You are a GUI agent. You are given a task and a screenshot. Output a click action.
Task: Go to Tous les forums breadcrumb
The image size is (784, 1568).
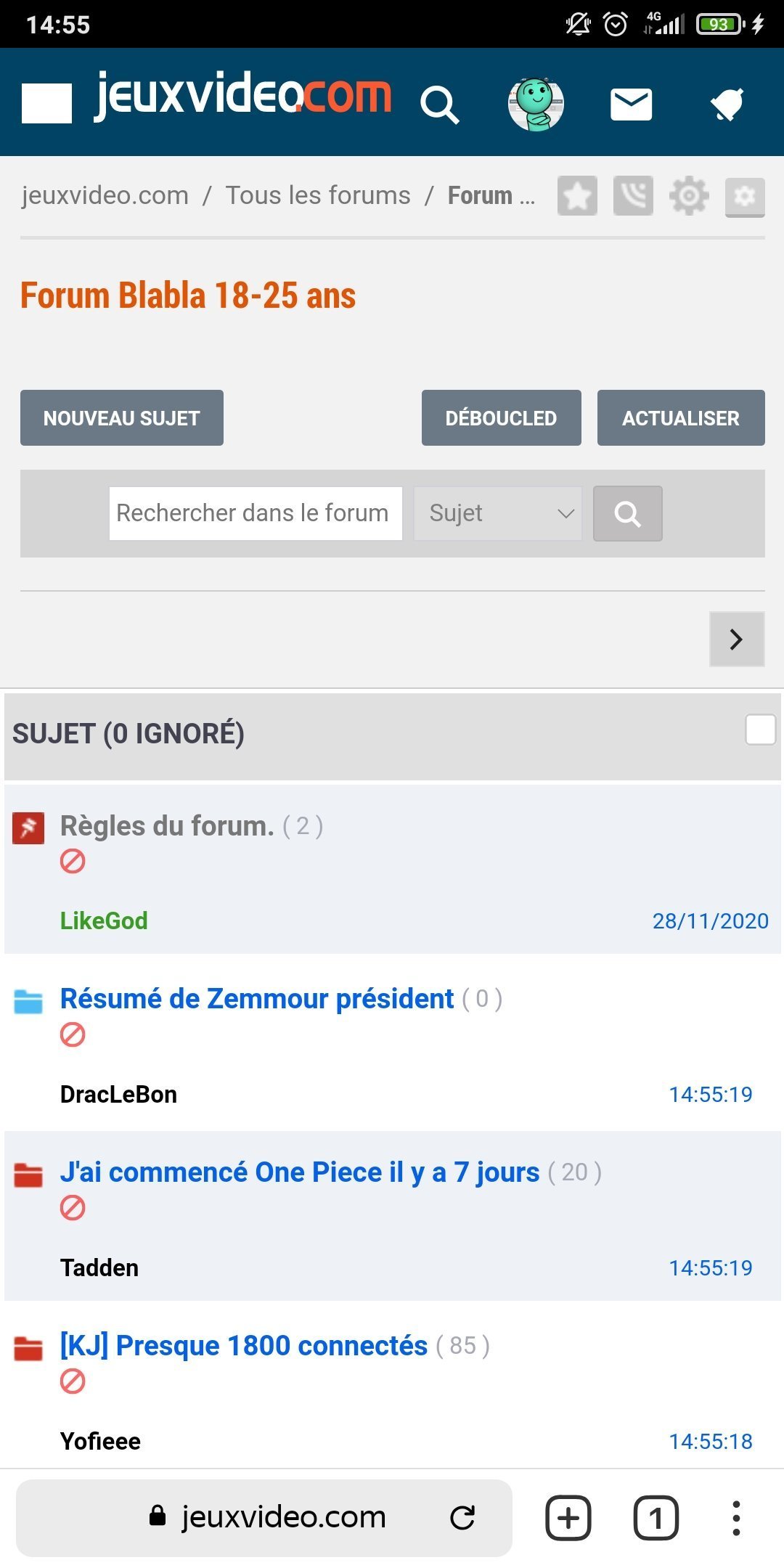tap(318, 195)
